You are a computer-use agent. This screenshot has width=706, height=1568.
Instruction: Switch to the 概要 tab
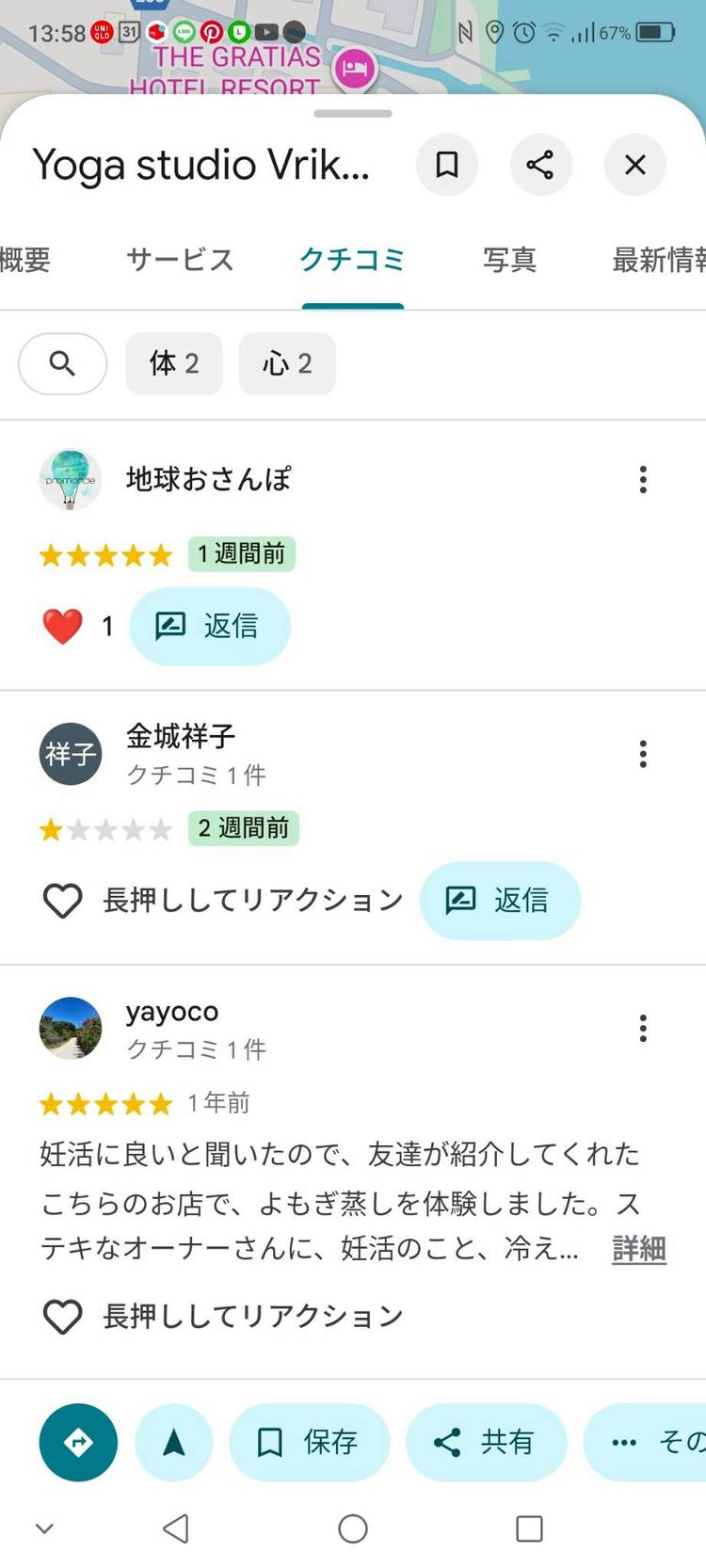(25, 260)
